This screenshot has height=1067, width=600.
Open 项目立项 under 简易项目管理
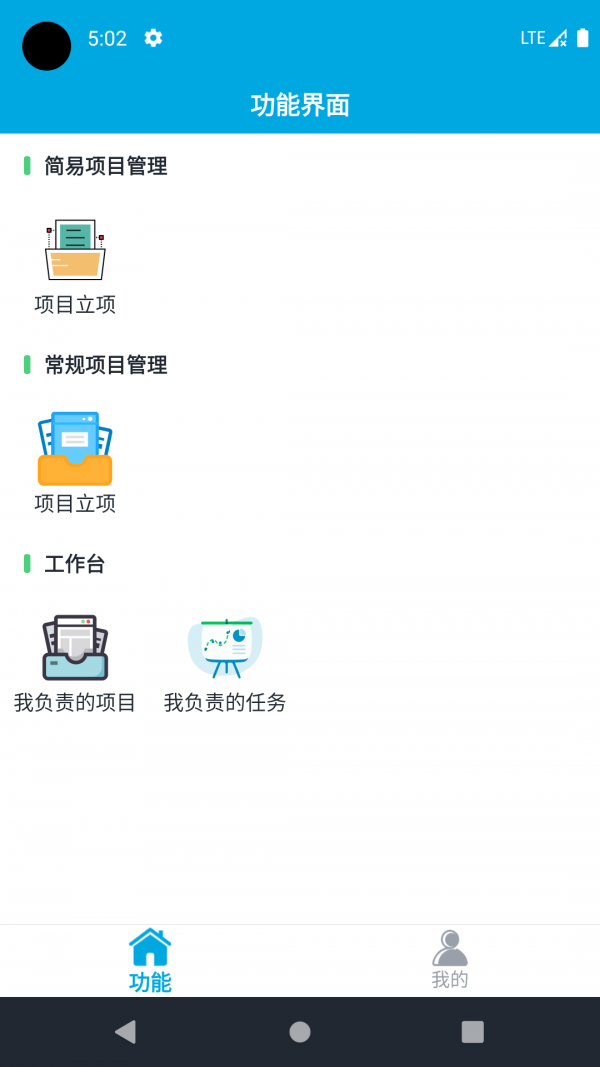(75, 266)
